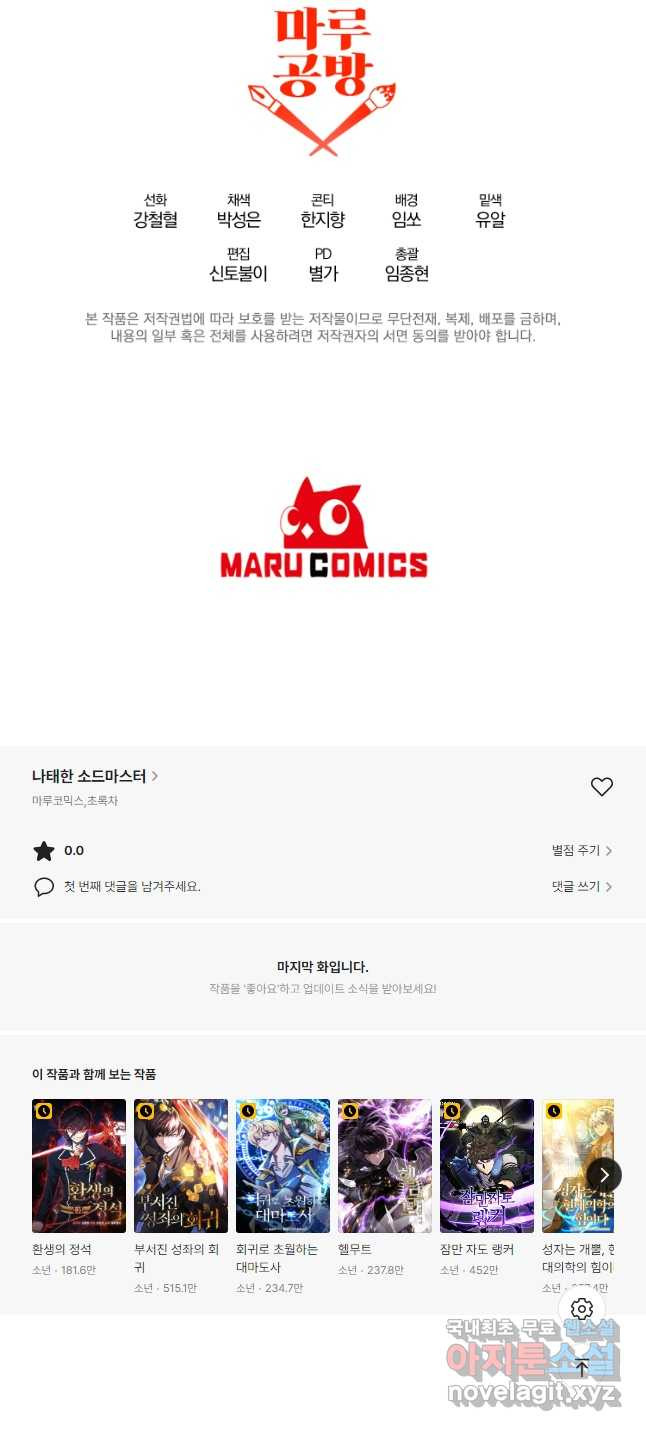Open the 잠만 자도 랭커 recommended series
The image size is (646, 1431).
point(487,1166)
